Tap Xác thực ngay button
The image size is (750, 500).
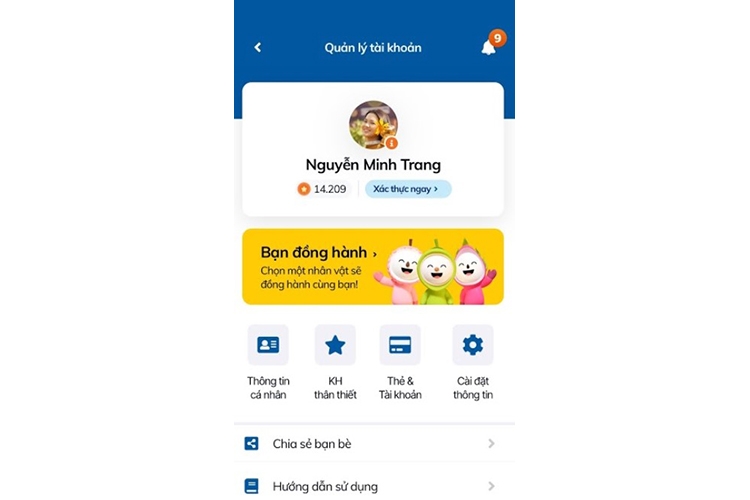(408, 189)
